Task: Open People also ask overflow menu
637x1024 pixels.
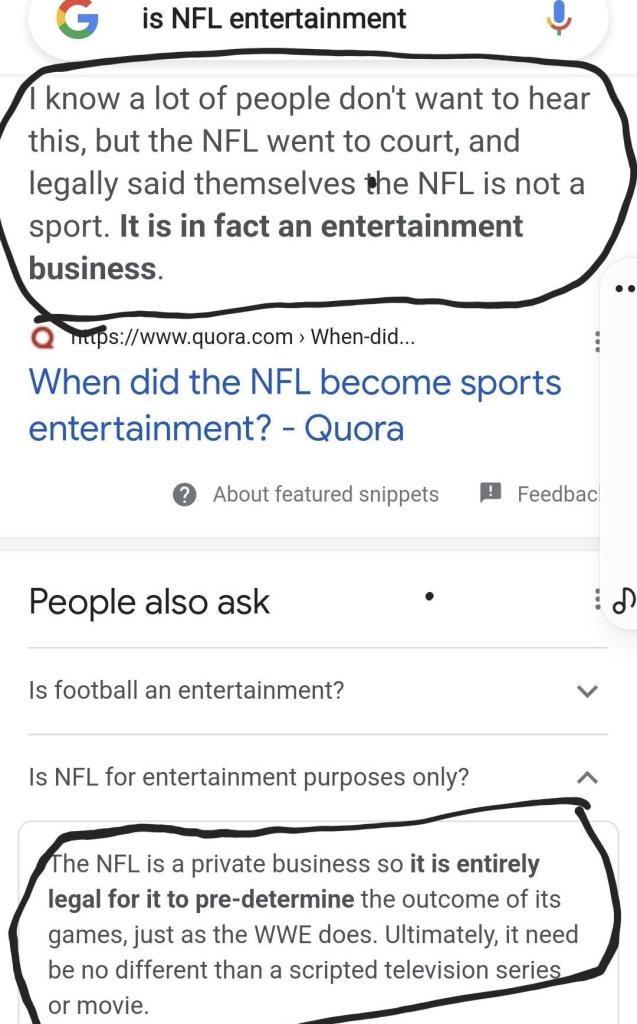Action: click(597, 601)
